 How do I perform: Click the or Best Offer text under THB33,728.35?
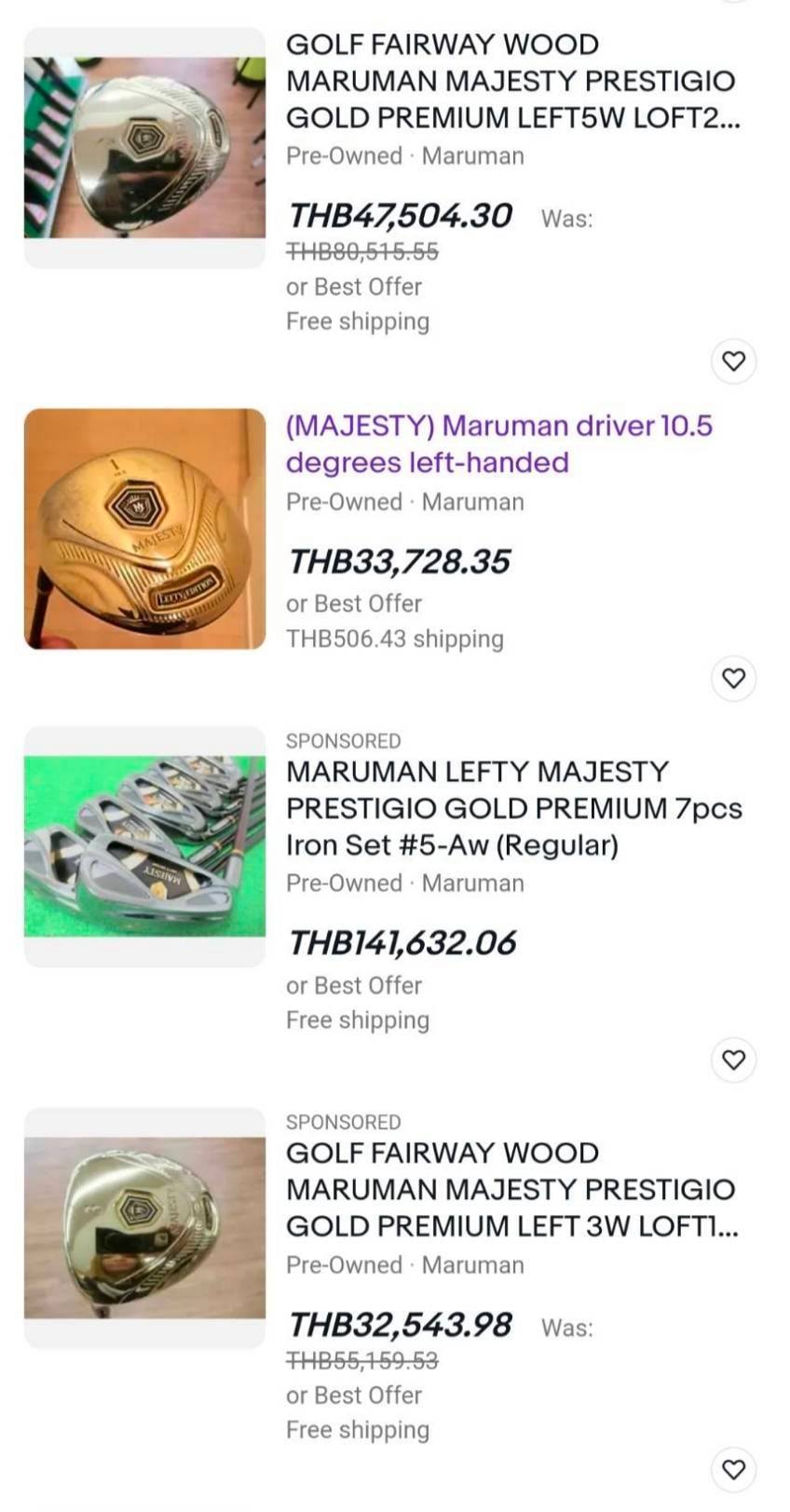[x=352, y=603]
